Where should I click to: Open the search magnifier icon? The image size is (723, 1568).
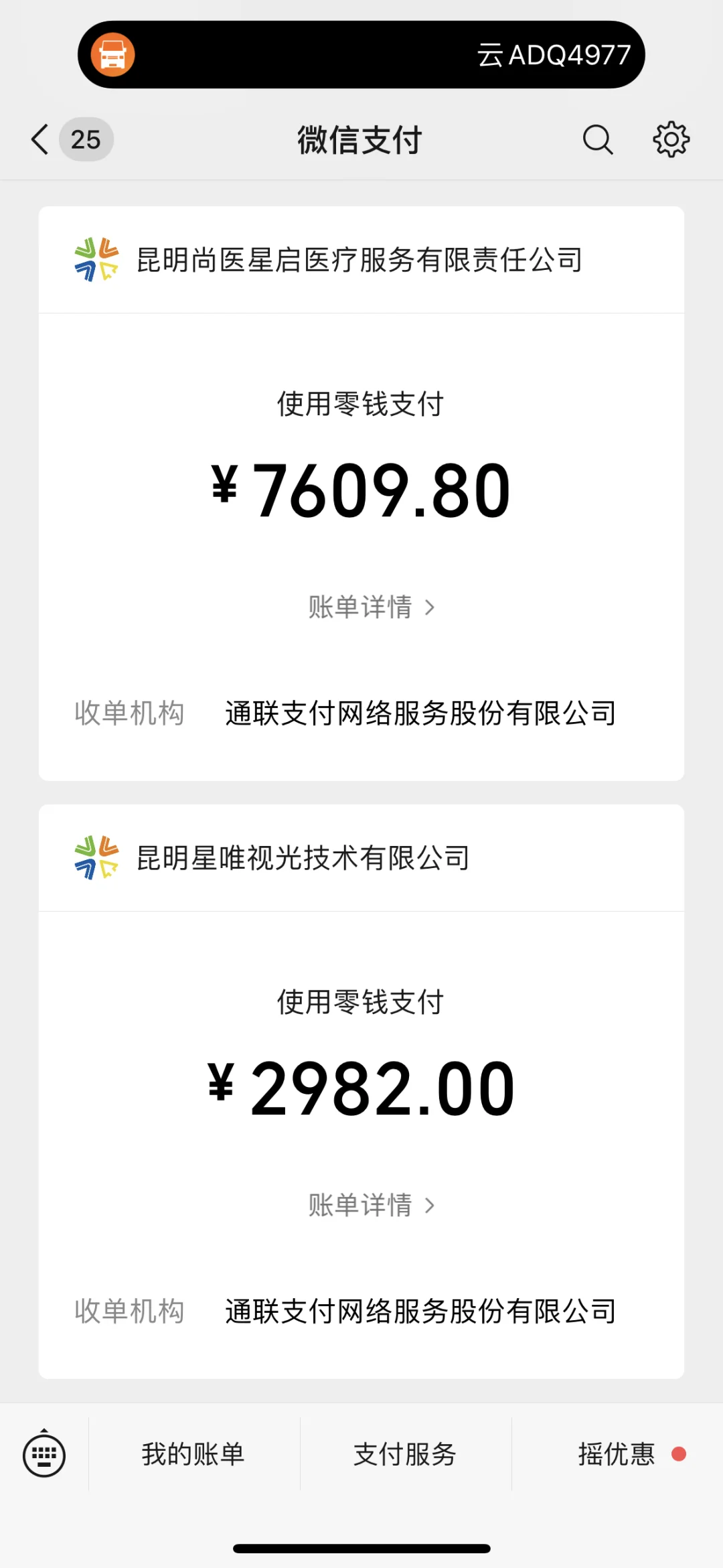point(598,140)
